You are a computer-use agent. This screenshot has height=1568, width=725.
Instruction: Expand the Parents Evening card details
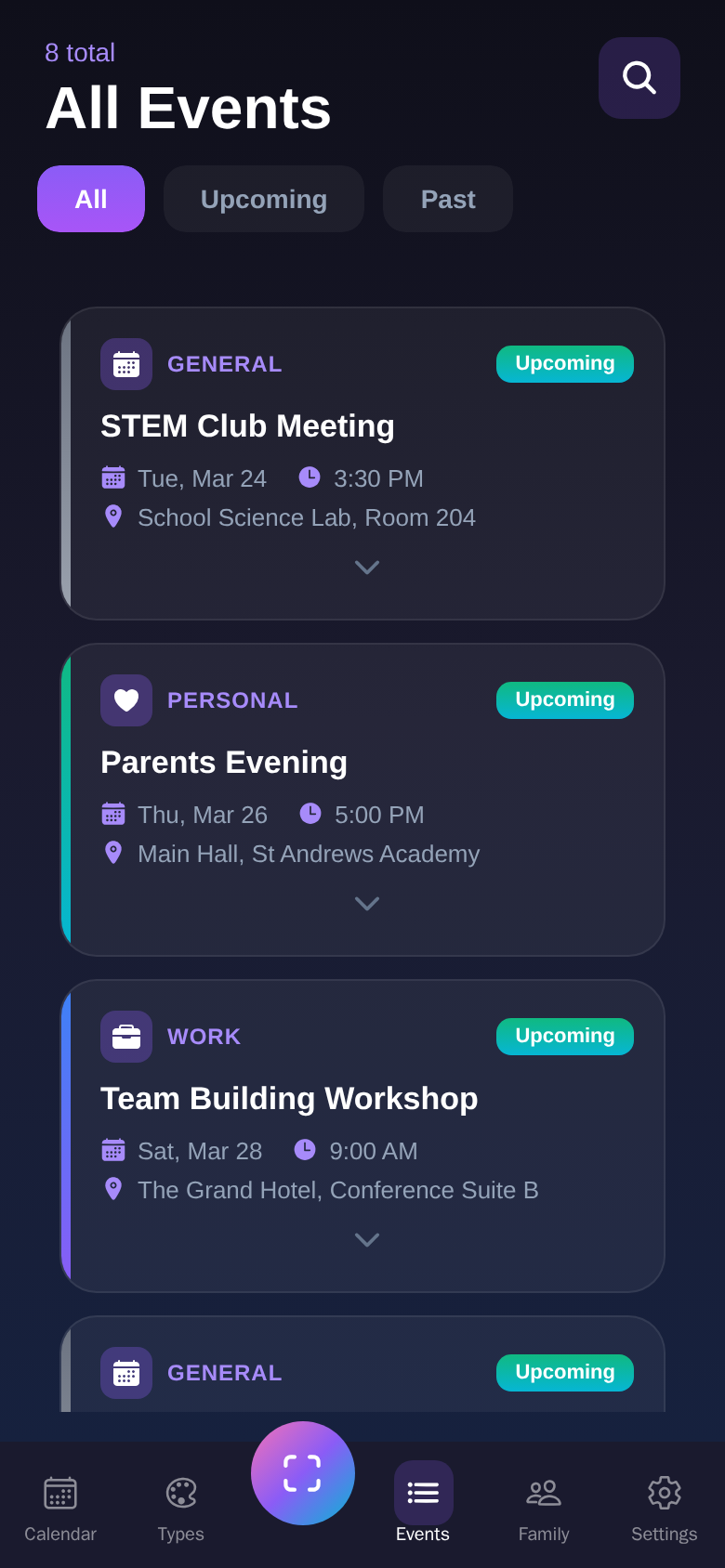(366, 903)
